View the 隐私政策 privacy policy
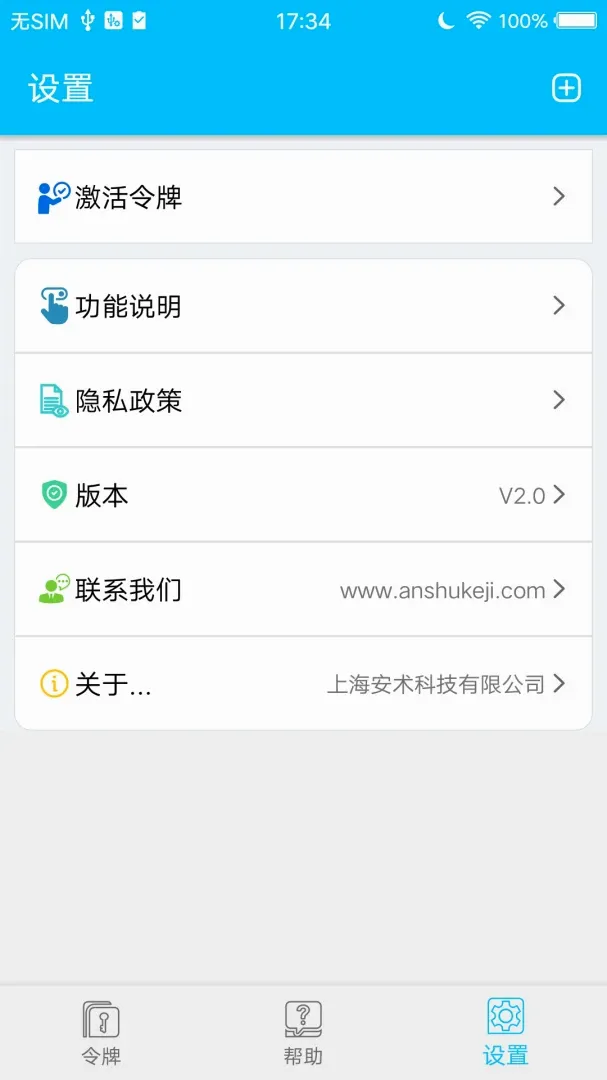Image resolution: width=607 pixels, height=1080 pixels. click(x=303, y=400)
